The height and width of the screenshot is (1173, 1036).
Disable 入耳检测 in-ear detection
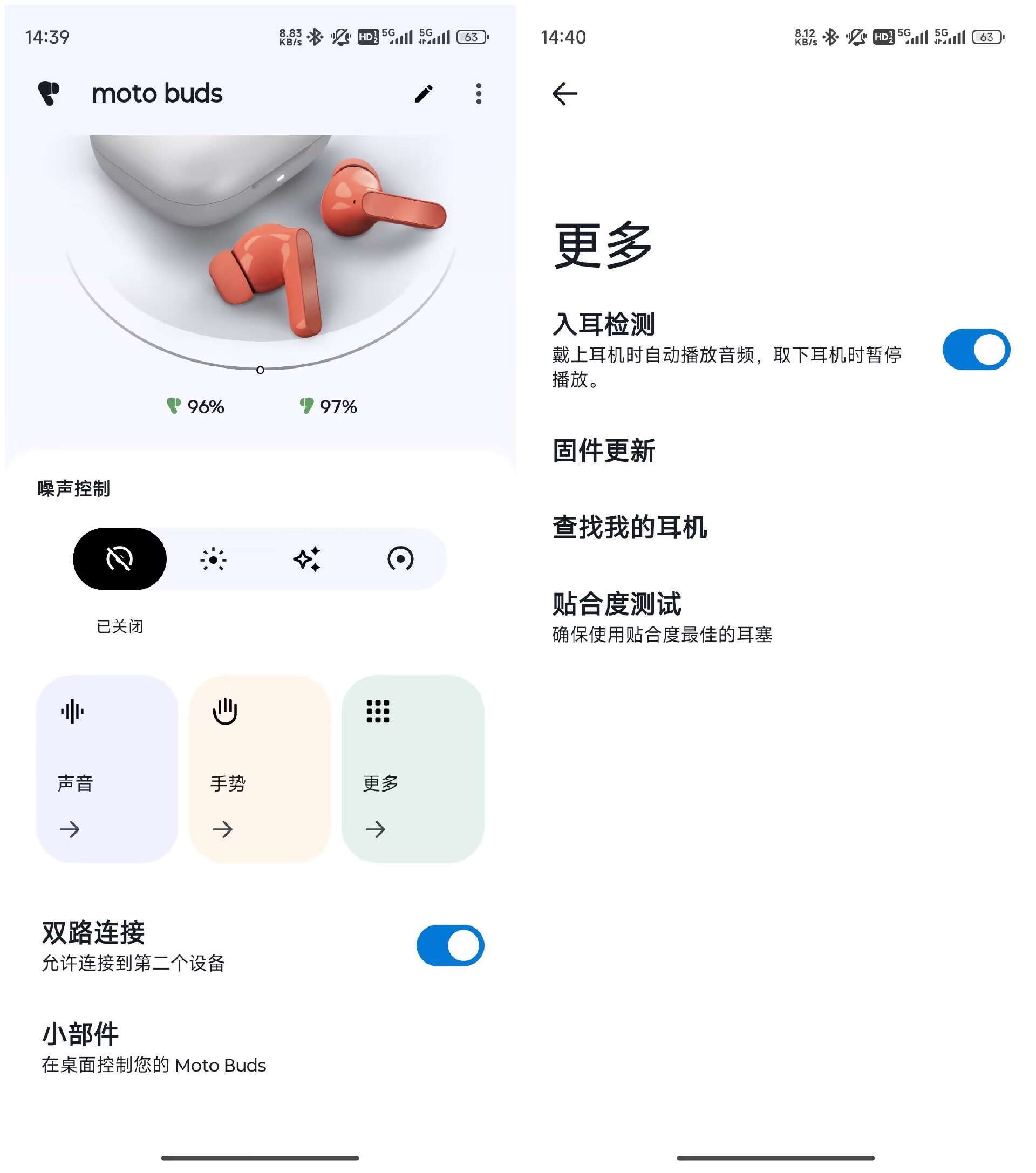tap(975, 349)
